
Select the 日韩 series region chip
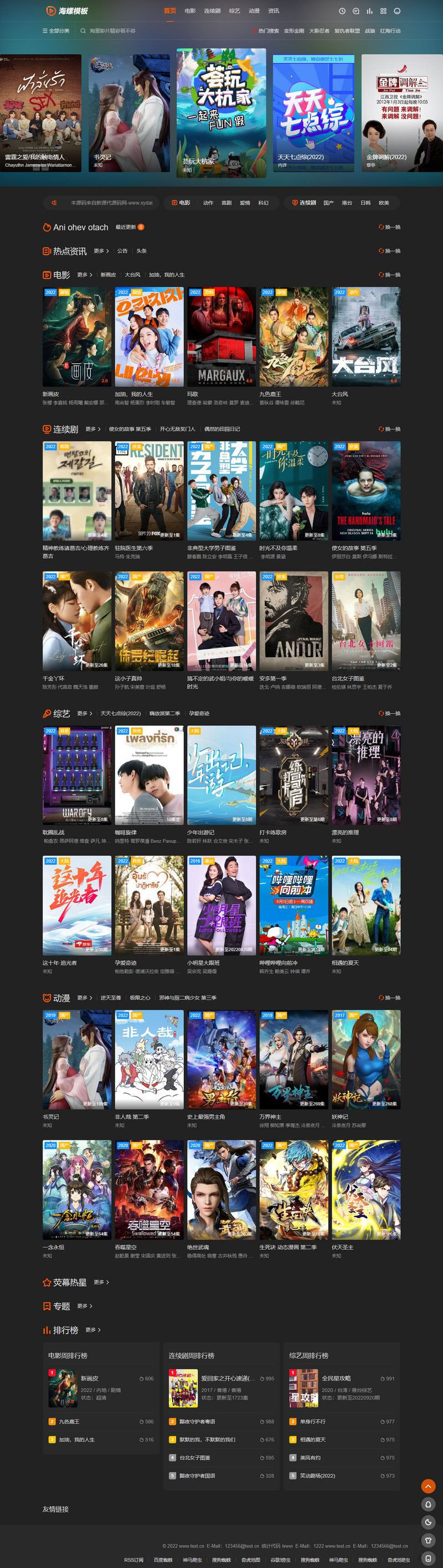click(365, 203)
